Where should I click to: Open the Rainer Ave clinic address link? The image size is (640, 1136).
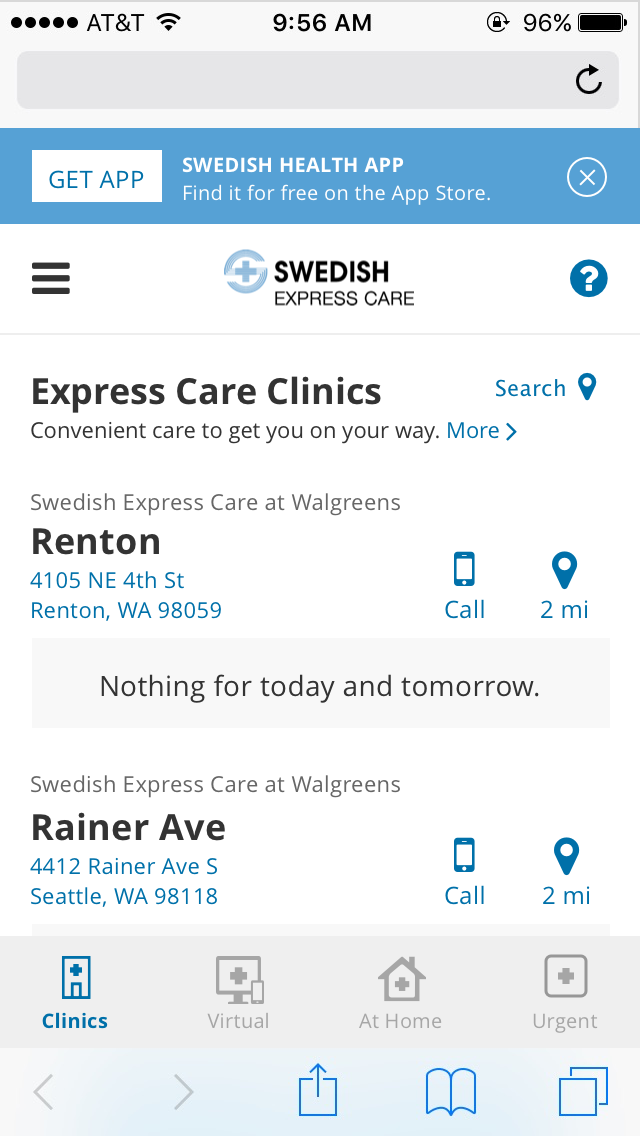point(124,881)
